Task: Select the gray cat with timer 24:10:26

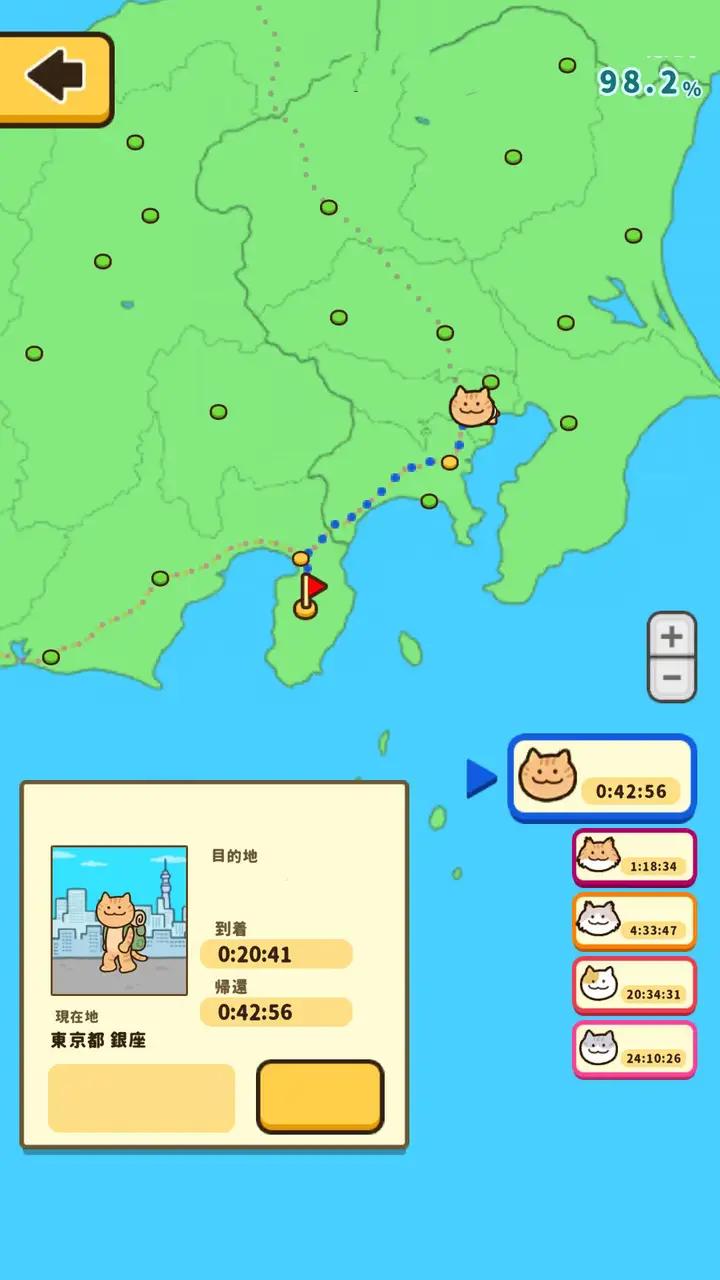Action: tap(635, 1051)
